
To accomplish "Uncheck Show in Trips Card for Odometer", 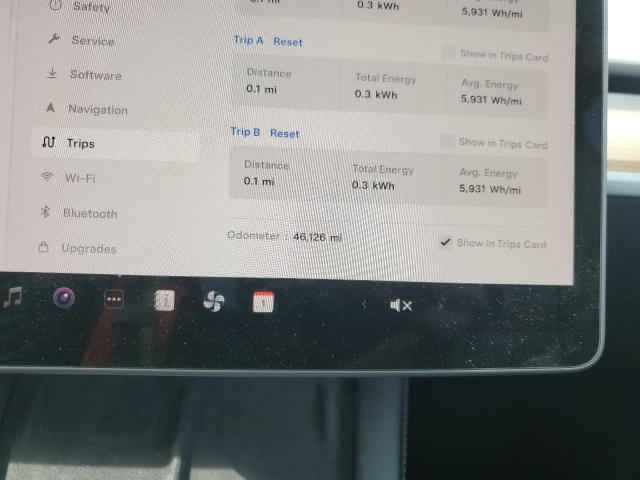I will click(x=445, y=243).
